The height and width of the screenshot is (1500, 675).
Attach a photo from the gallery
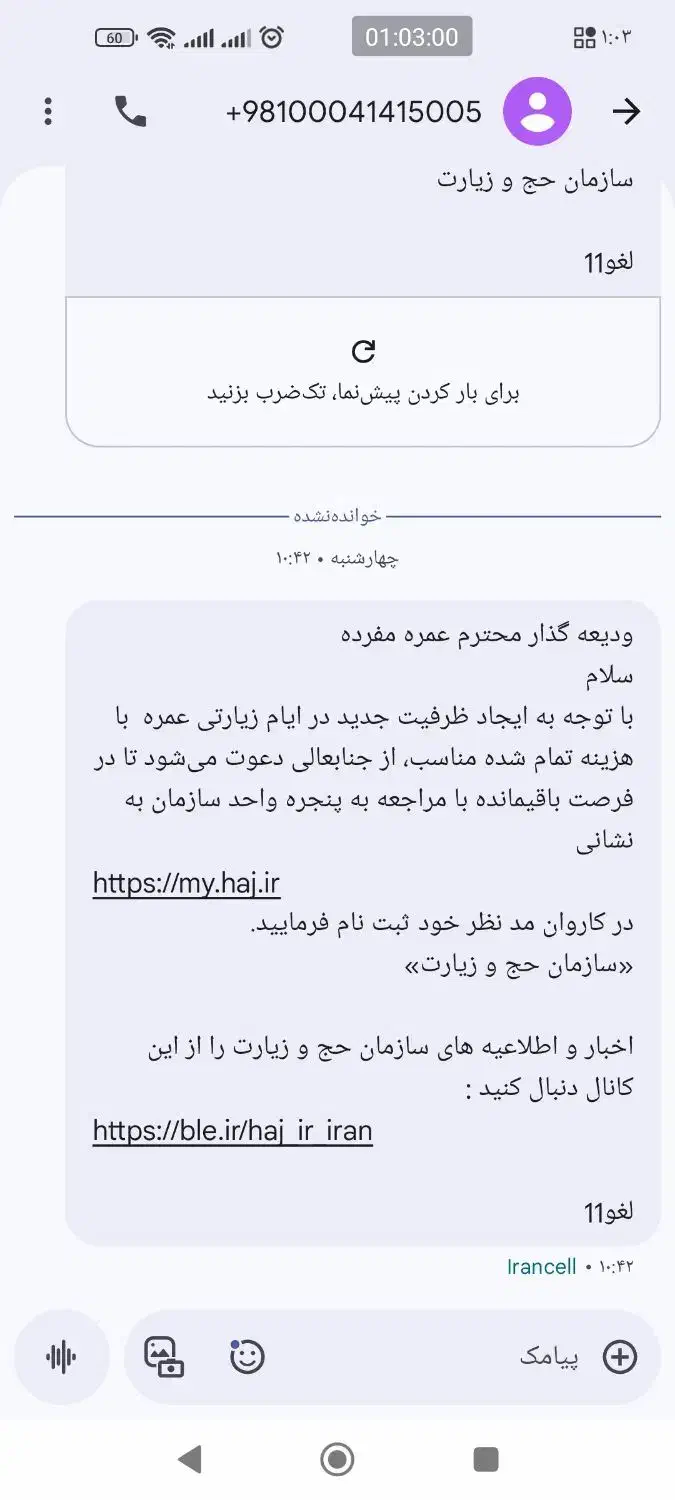point(165,1357)
